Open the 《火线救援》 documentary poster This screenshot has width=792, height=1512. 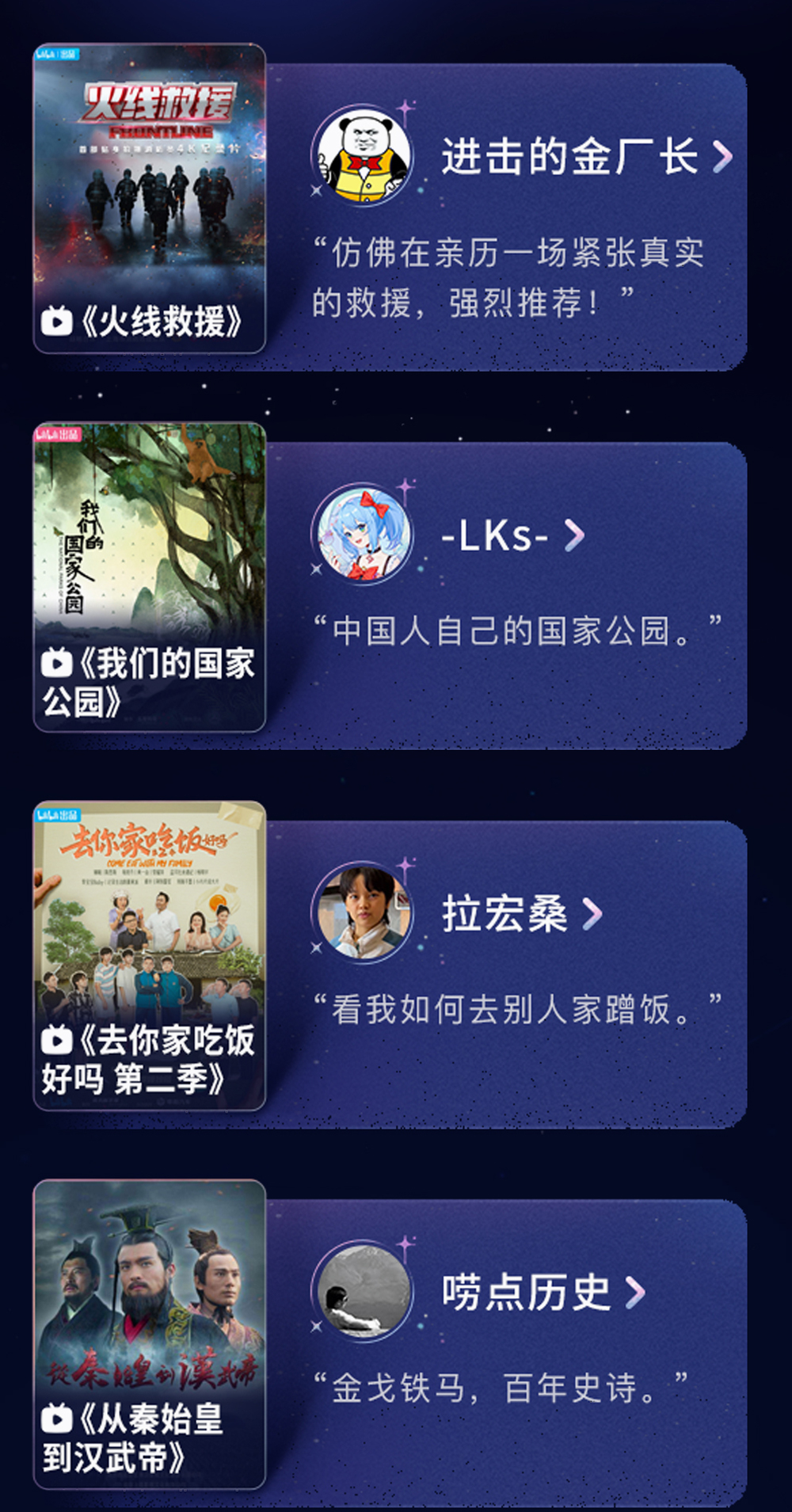[149, 198]
